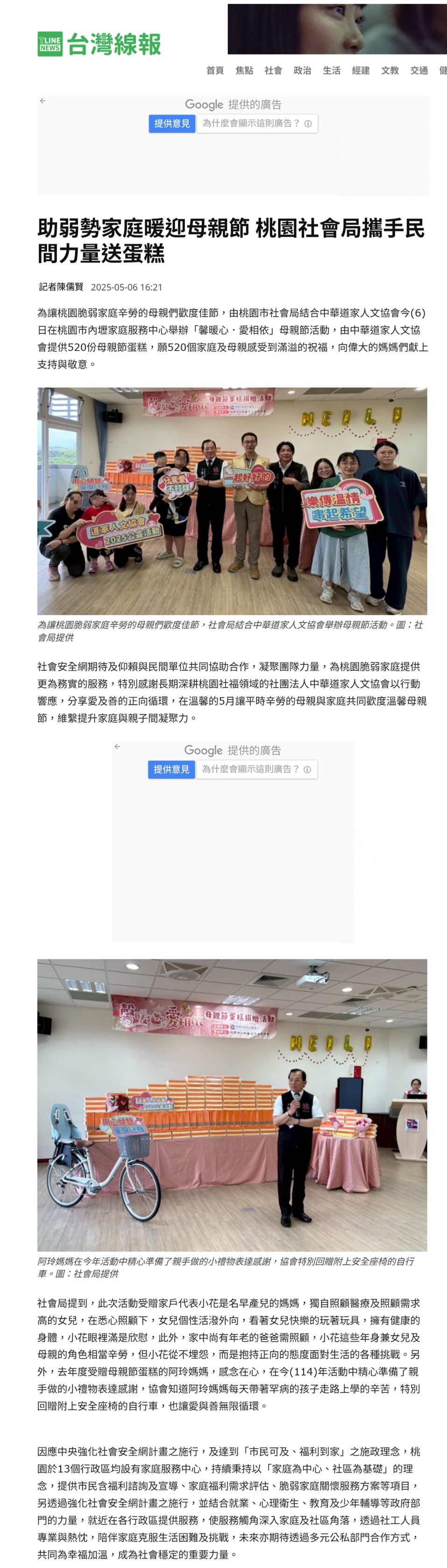This screenshot has height=1568, width=447.
Task: Go to the 首頁 nav item
Action: click(215, 70)
